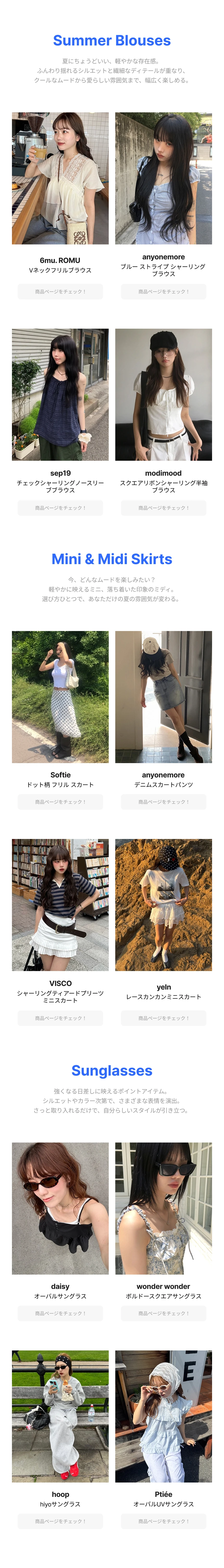View the daisy oval sunglasses photo

click(60, 1208)
